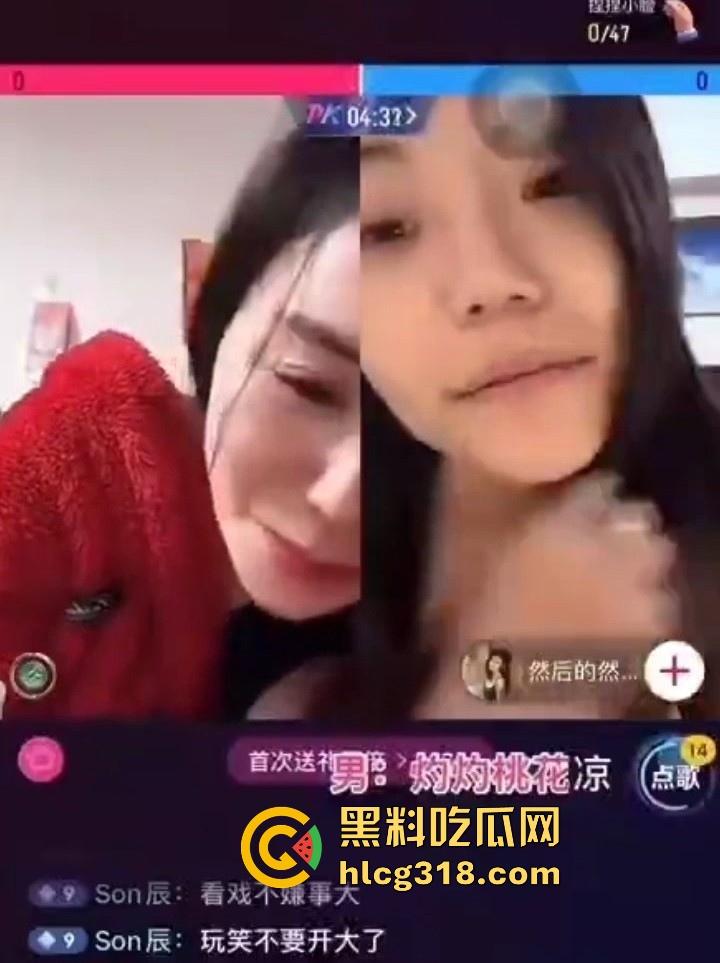The height and width of the screenshot is (963, 720).
Task: Tap the green badge icon on the left video
Action: [33, 678]
